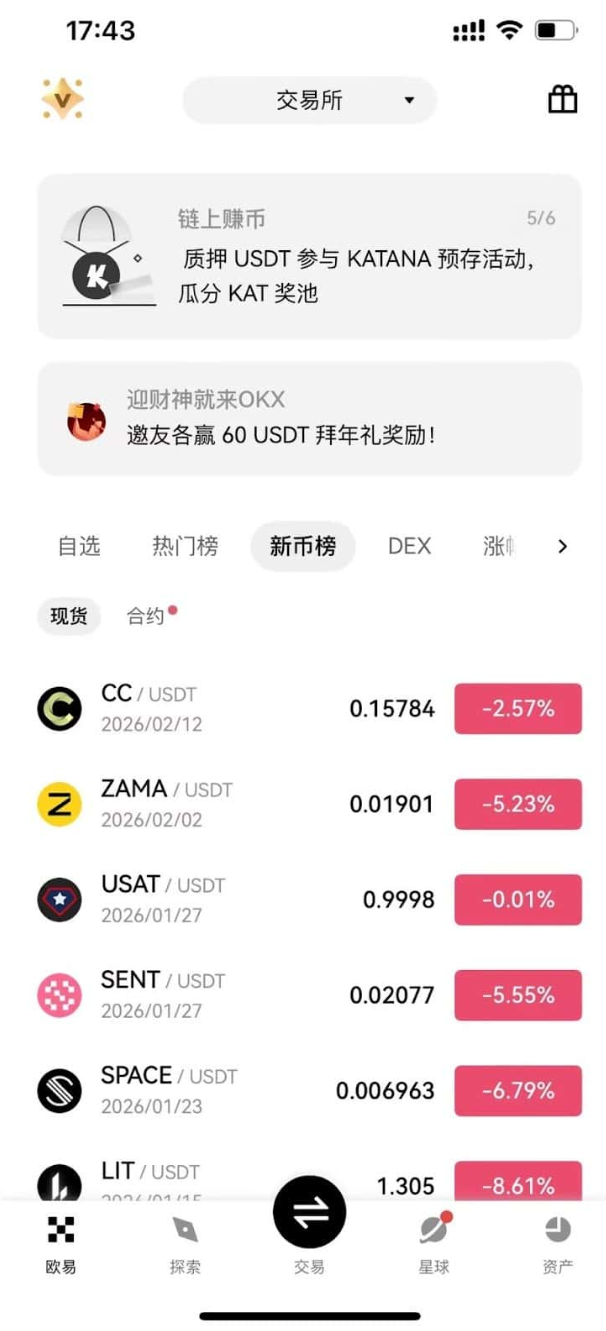The image size is (606, 1331).
Task: Select the 现货 filter chip
Action: pos(69,616)
